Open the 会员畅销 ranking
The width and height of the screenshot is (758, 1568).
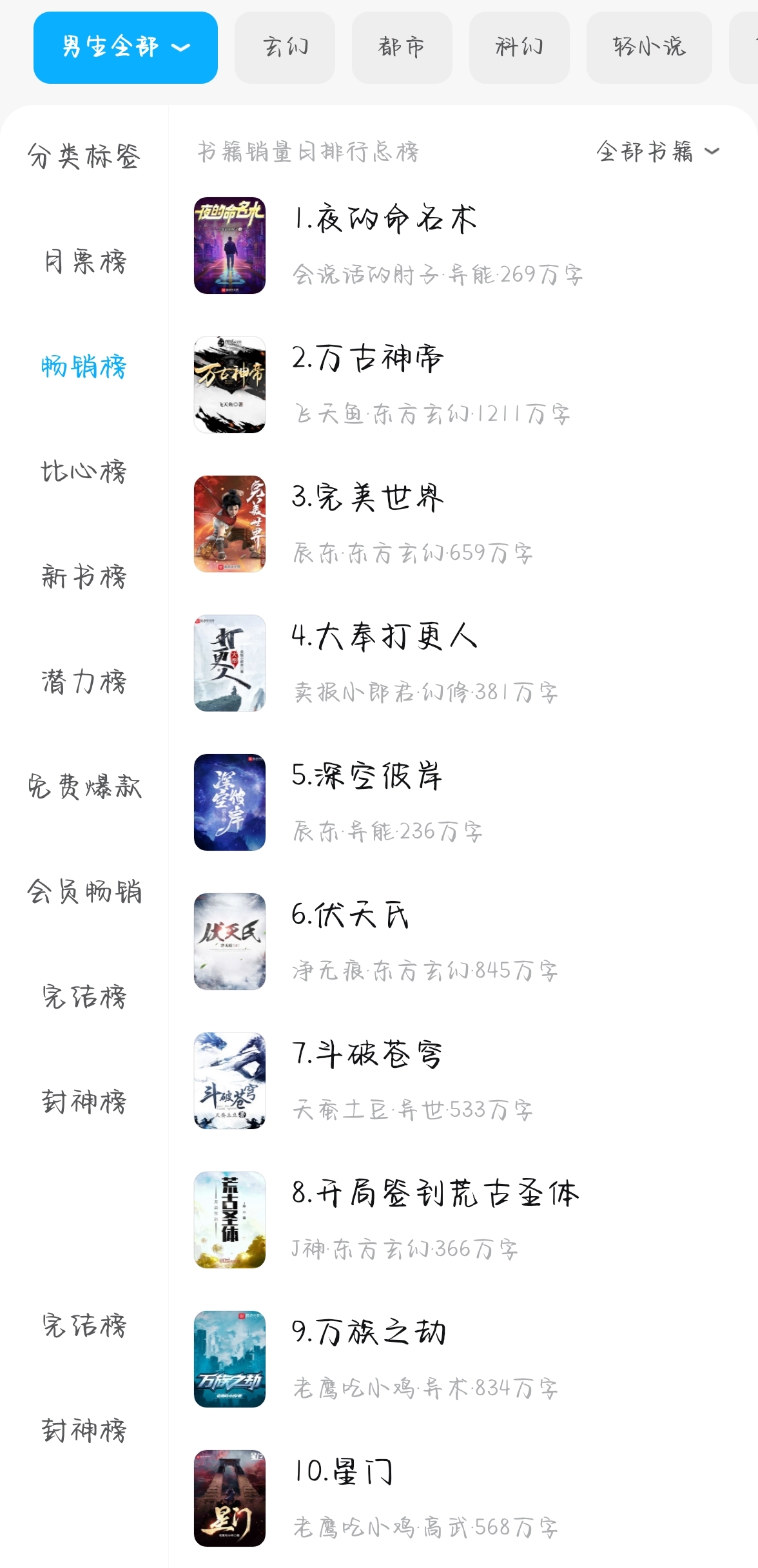coord(84,891)
